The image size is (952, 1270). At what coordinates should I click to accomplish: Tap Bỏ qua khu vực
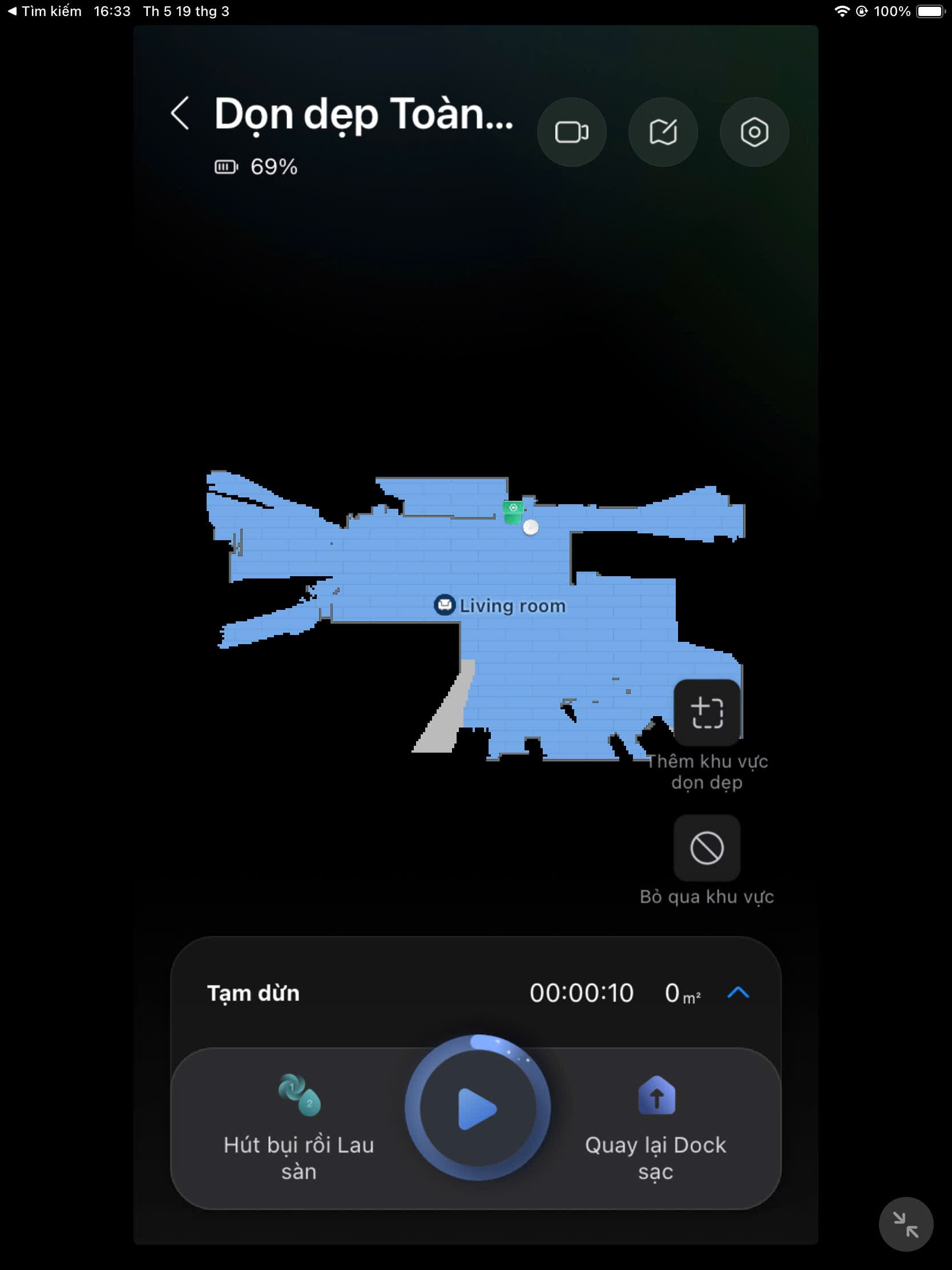pyautogui.click(x=707, y=848)
